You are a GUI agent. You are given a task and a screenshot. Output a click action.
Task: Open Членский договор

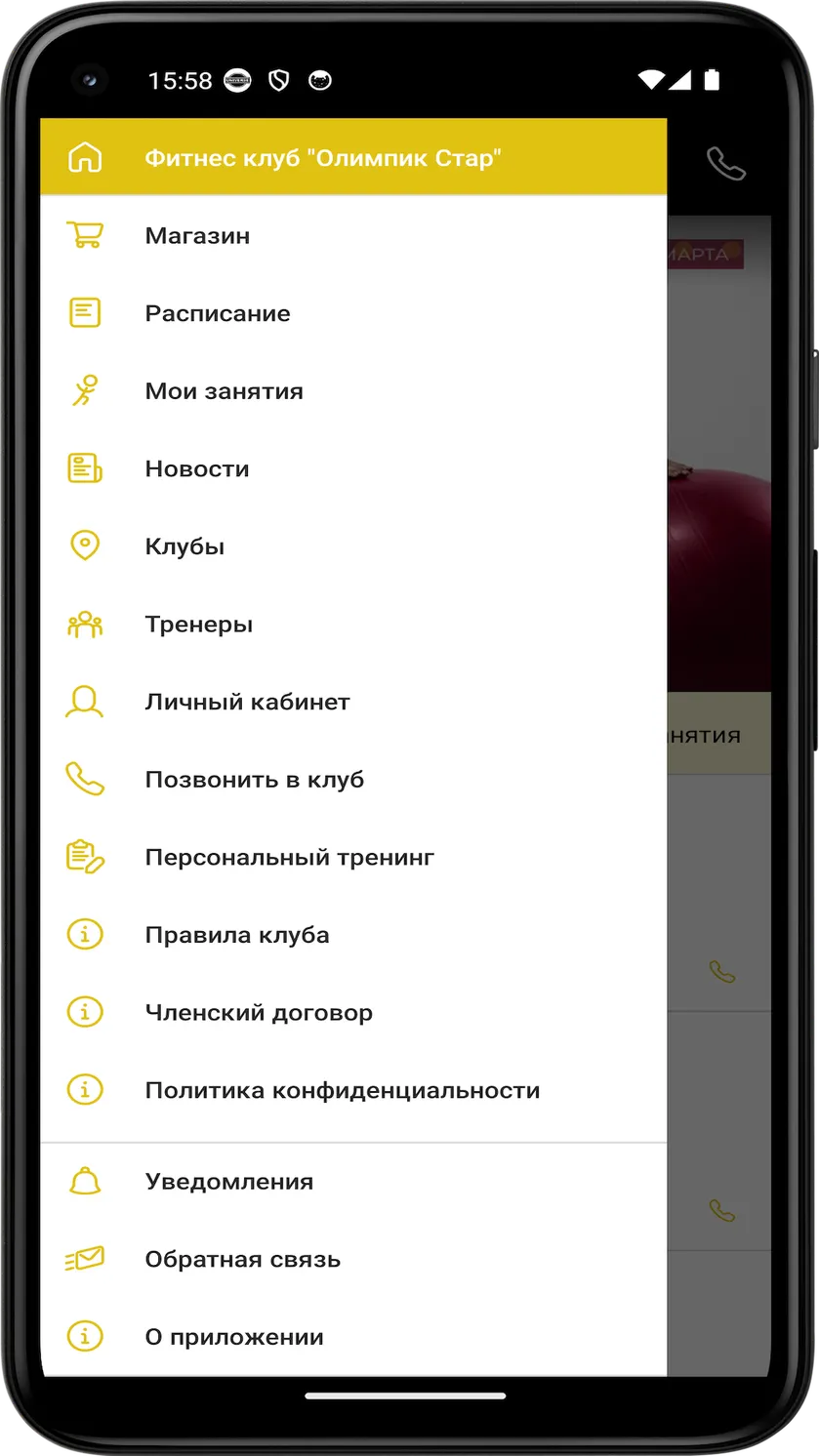353,1013
